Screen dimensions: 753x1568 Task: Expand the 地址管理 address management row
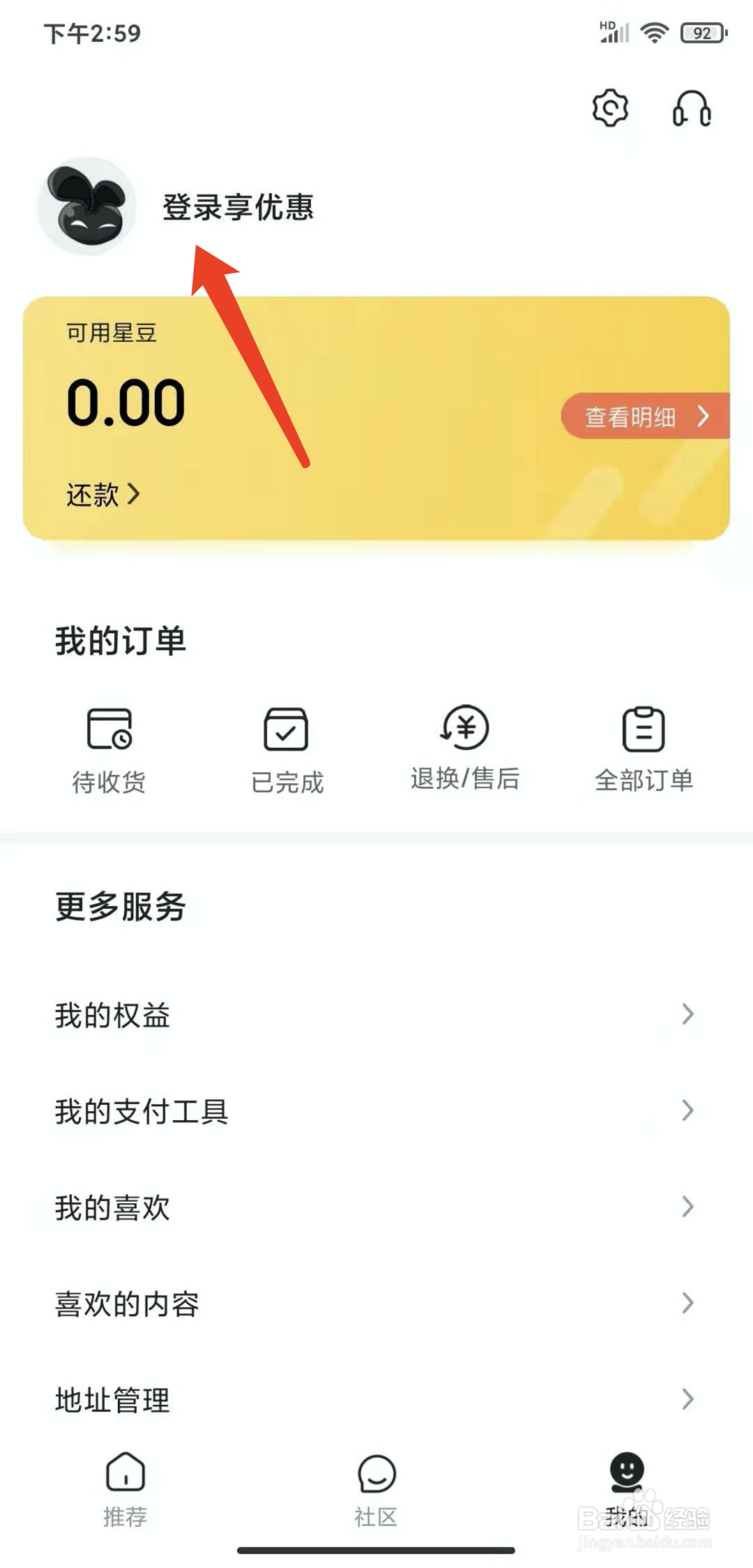(687, 1399)
